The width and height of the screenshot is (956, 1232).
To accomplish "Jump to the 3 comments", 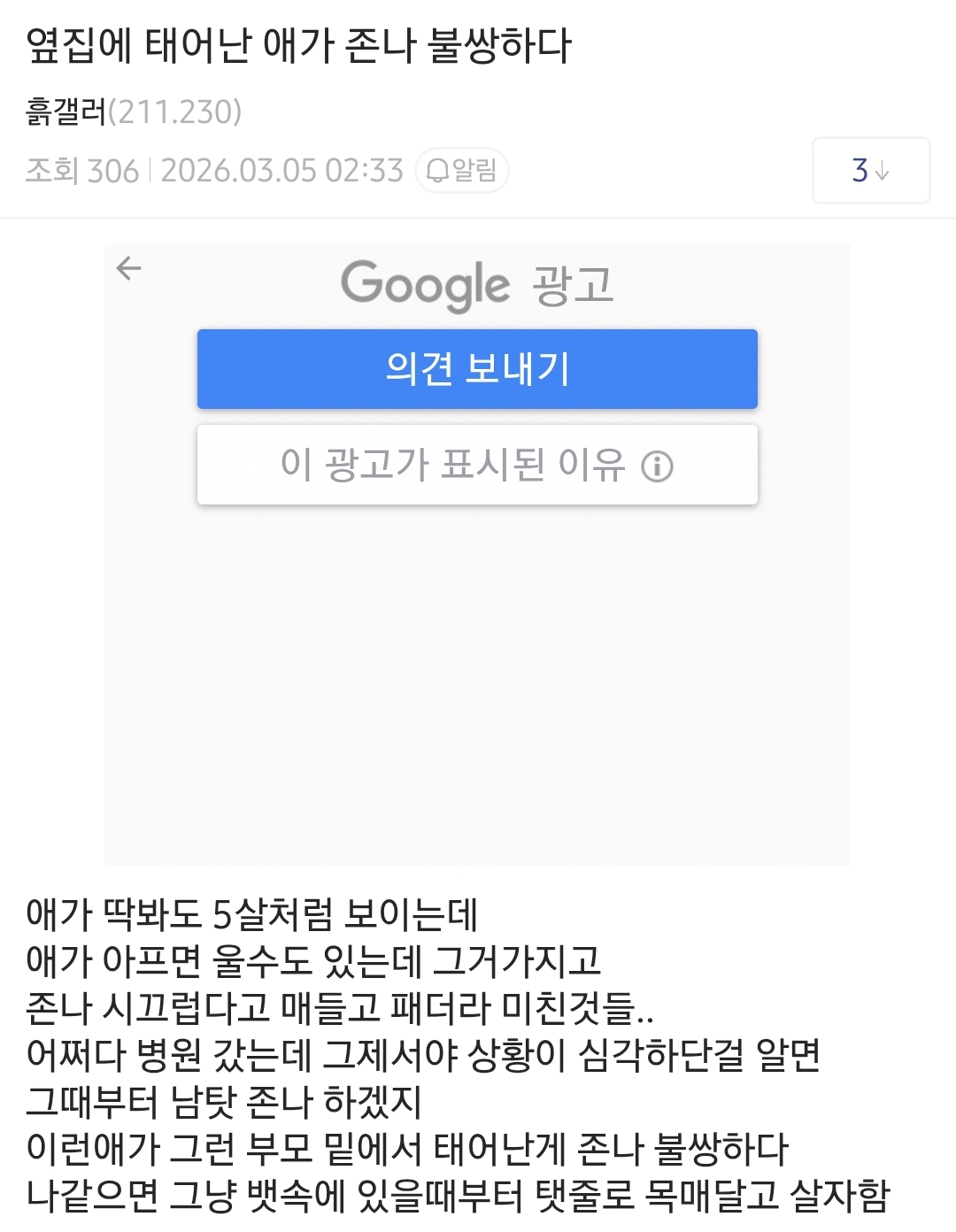I will point(870,170).
